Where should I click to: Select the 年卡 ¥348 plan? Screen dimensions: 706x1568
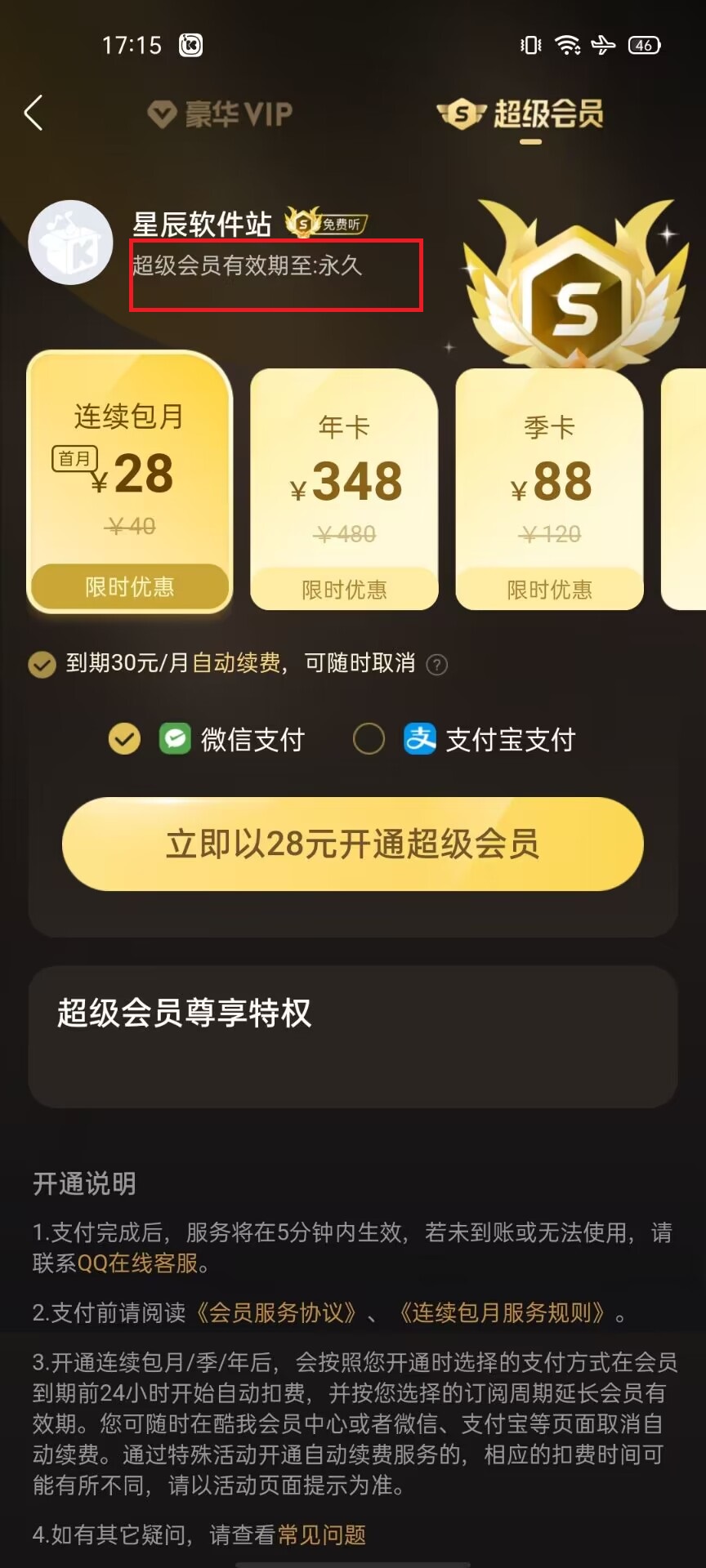click(x=344, y=488)
